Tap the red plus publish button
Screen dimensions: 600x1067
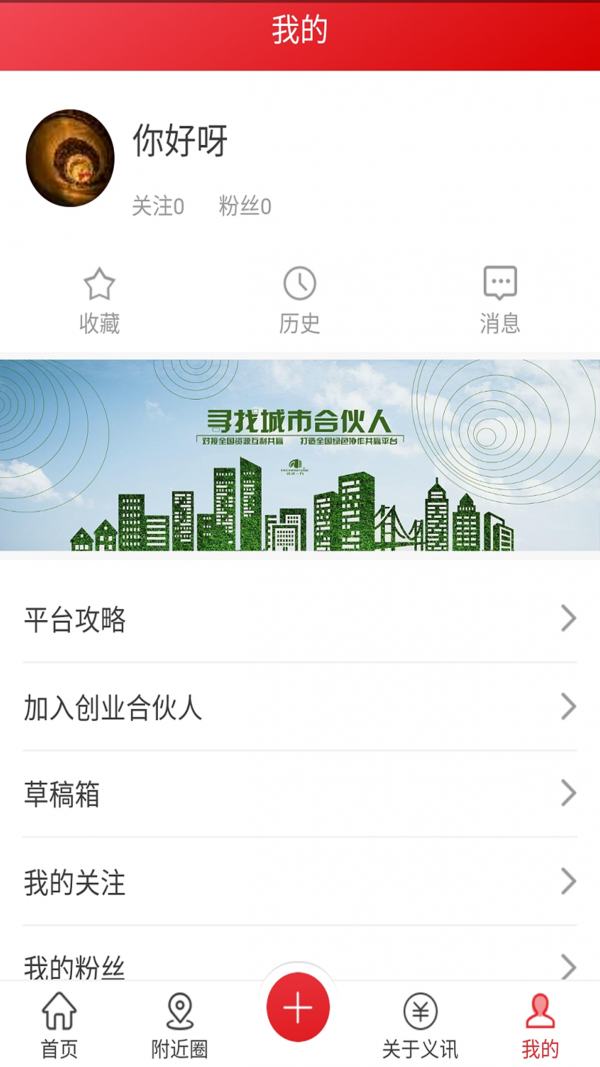click(298, 1008)
